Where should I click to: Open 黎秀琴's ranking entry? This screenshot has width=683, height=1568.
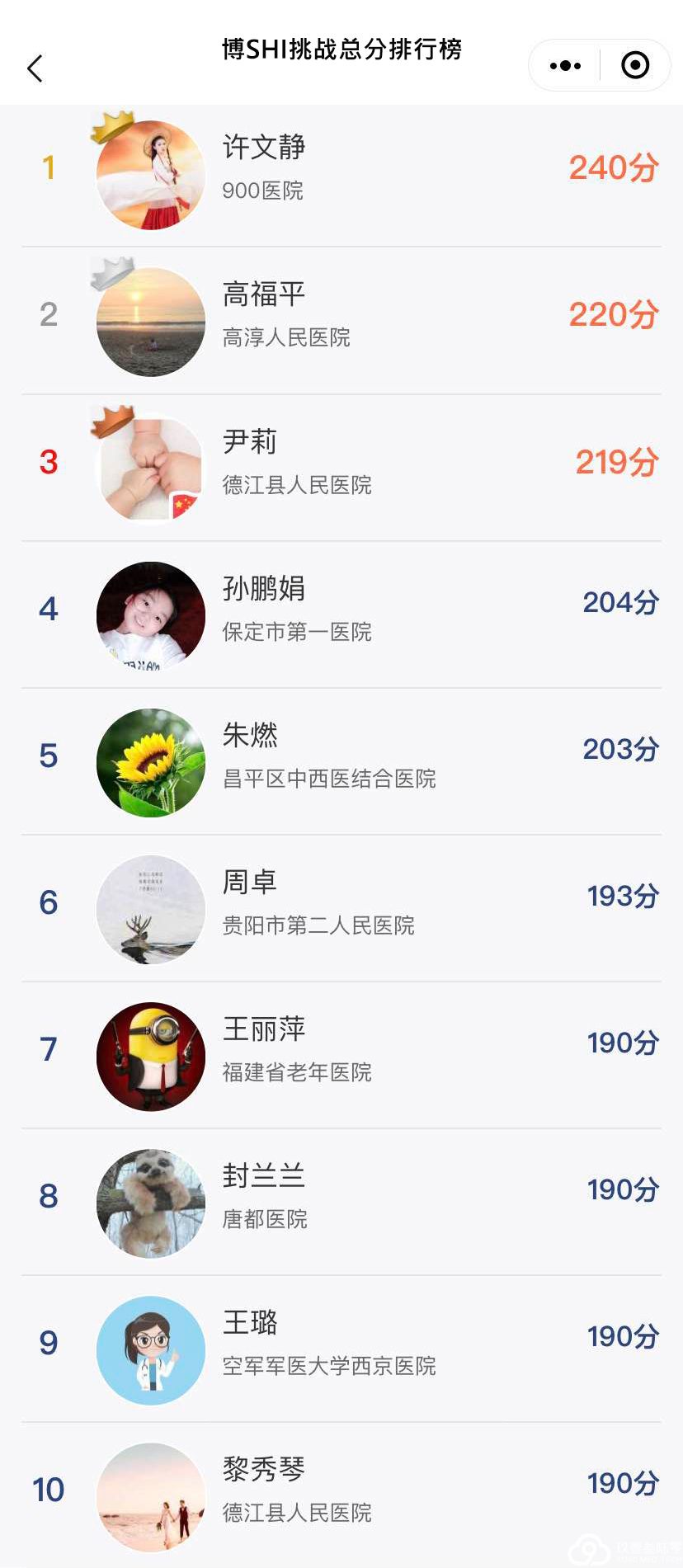(x=341, y=1490)
